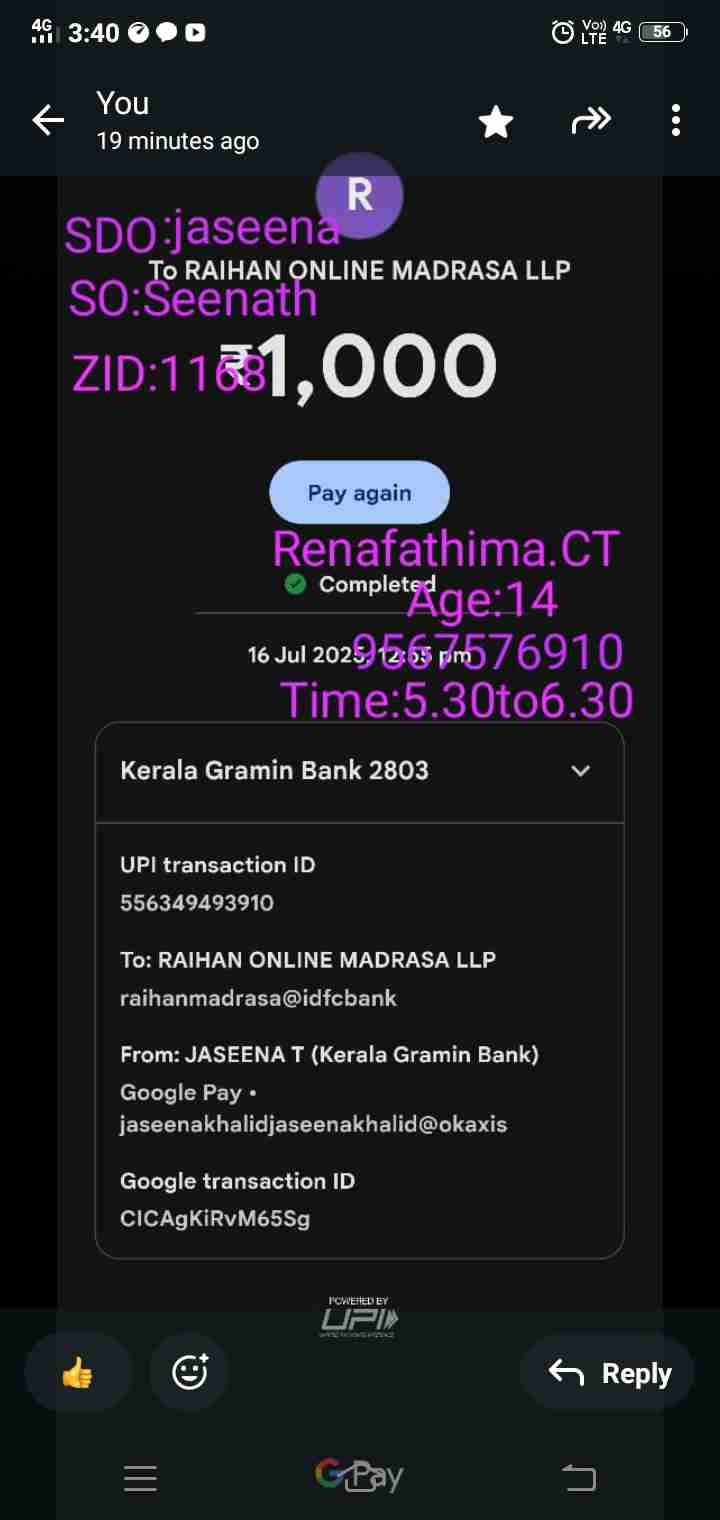This screenshot has width=720, height=1520.
Task: Star this message
Action: [x=496, y=122]
